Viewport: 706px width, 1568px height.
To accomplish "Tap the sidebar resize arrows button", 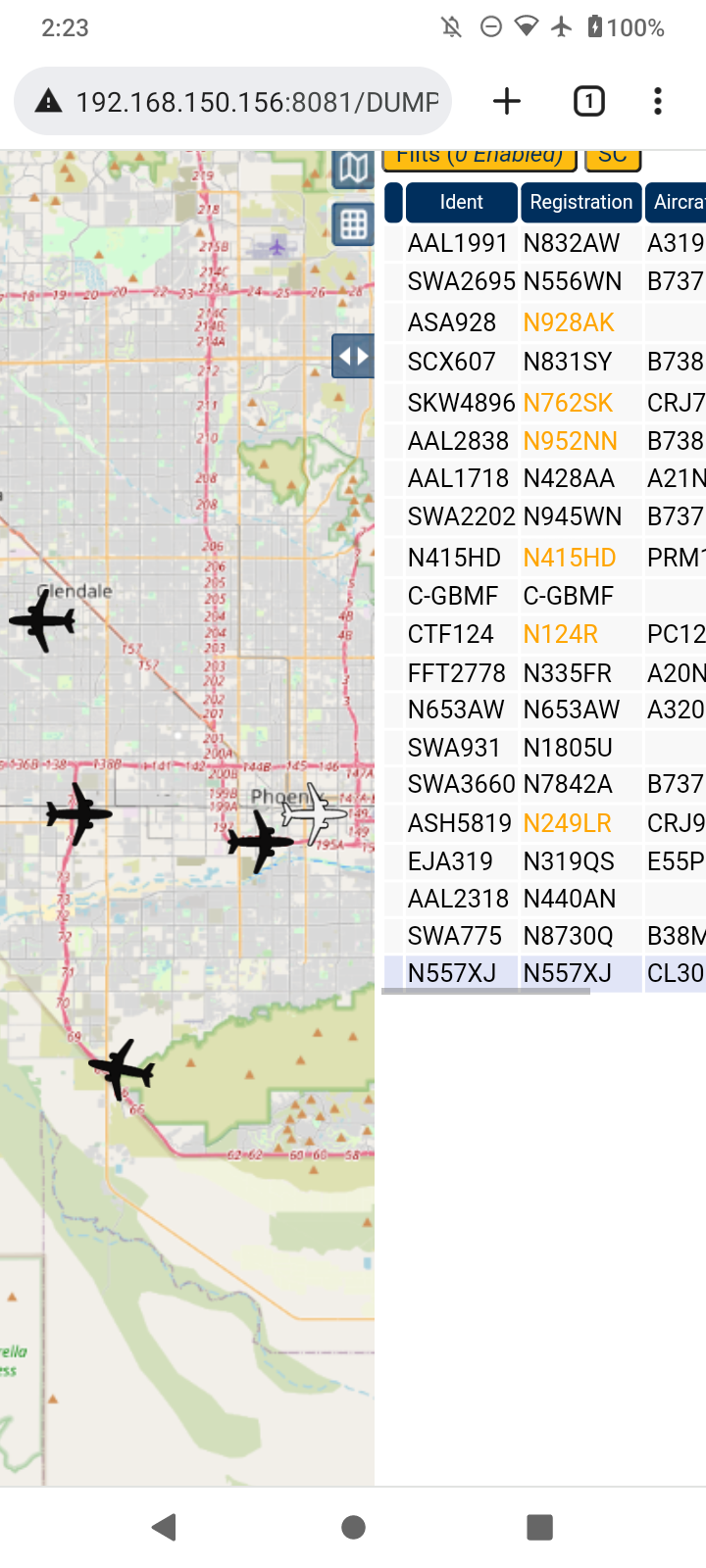I will 353,356.
